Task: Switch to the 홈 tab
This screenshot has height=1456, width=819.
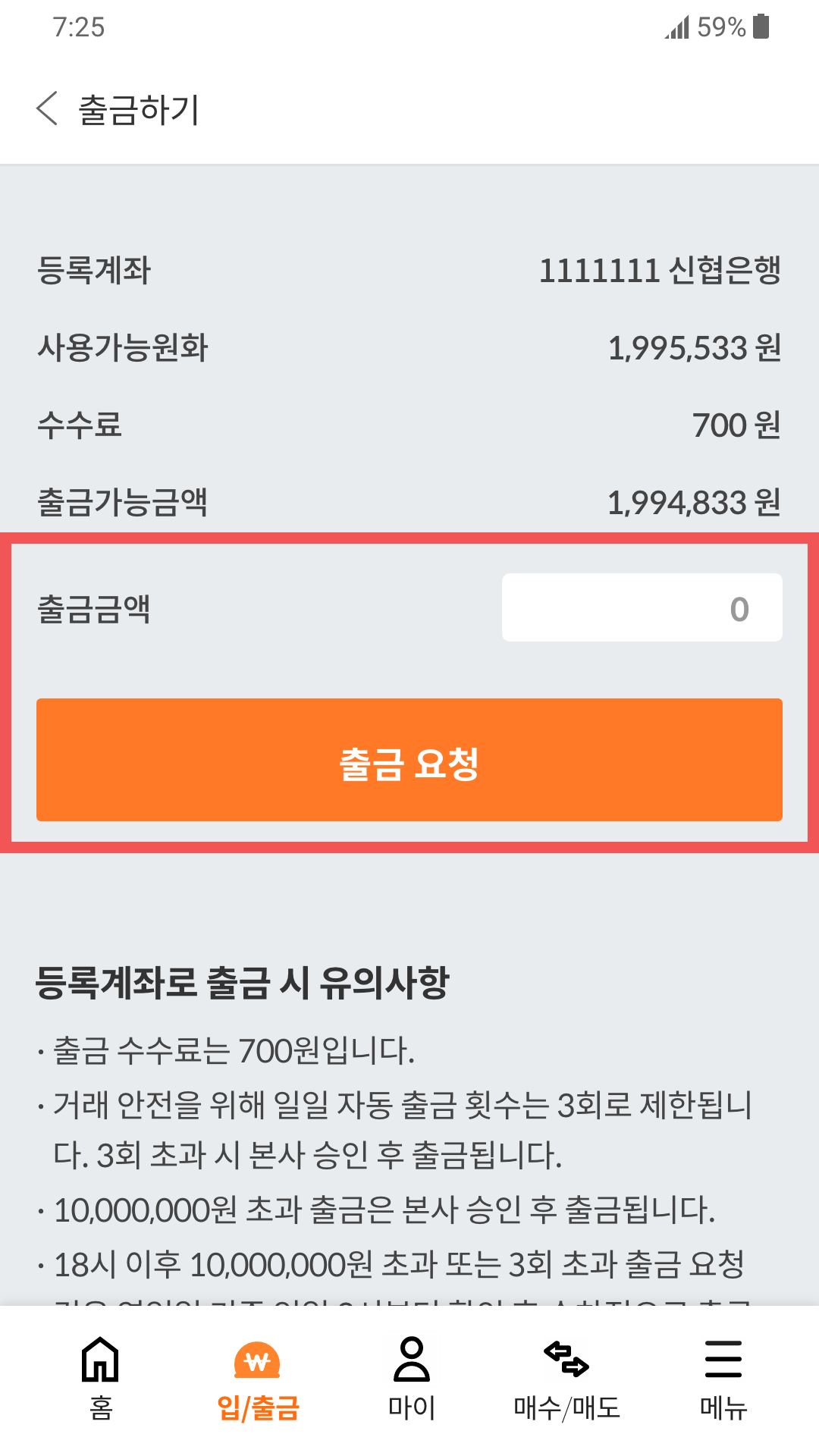Action: click(x=100, y=1378)
